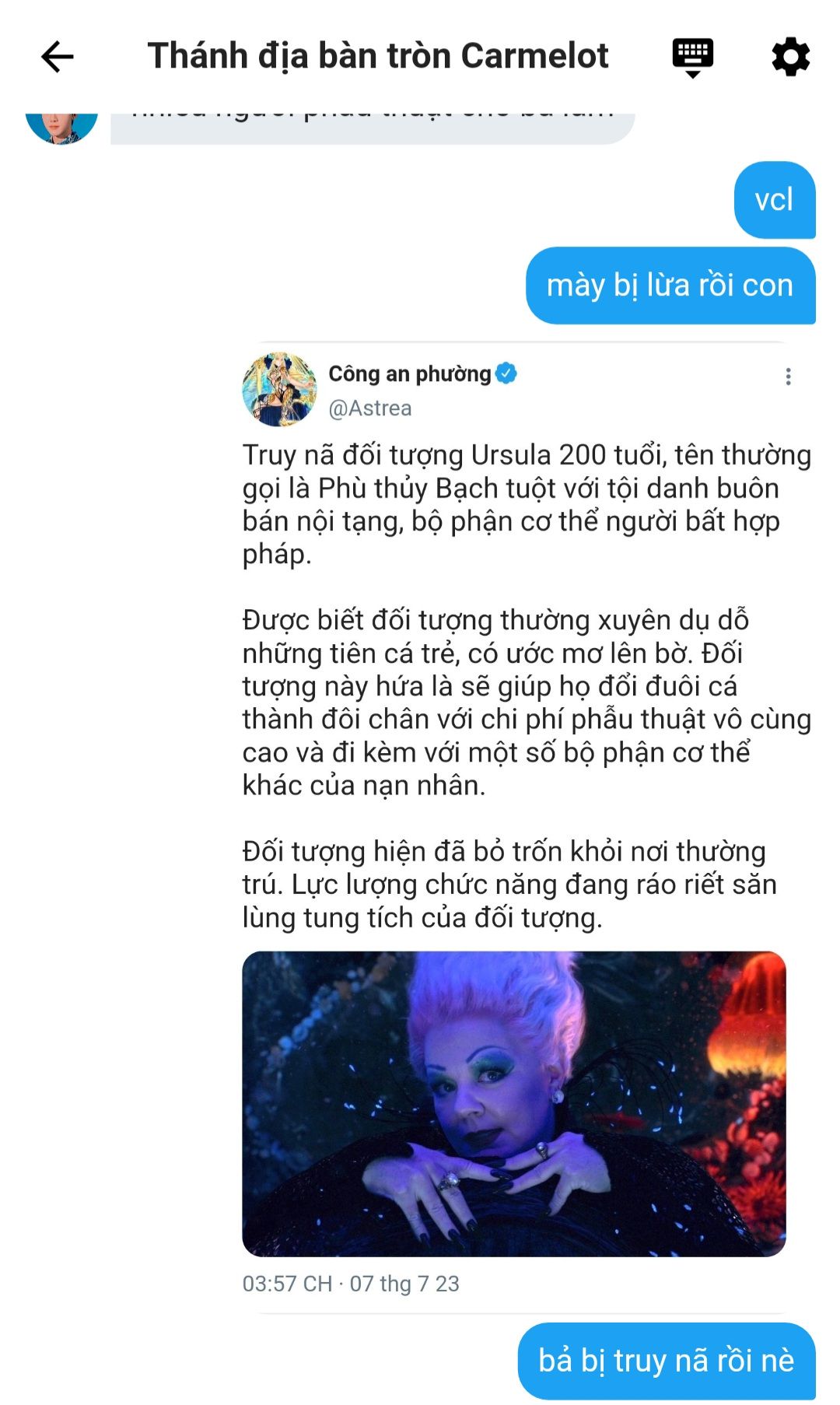Image resolution: width=840 pixels, height=1405 pixels.
Task: Open chat settings via the gear icon
Action: (790, 57)
